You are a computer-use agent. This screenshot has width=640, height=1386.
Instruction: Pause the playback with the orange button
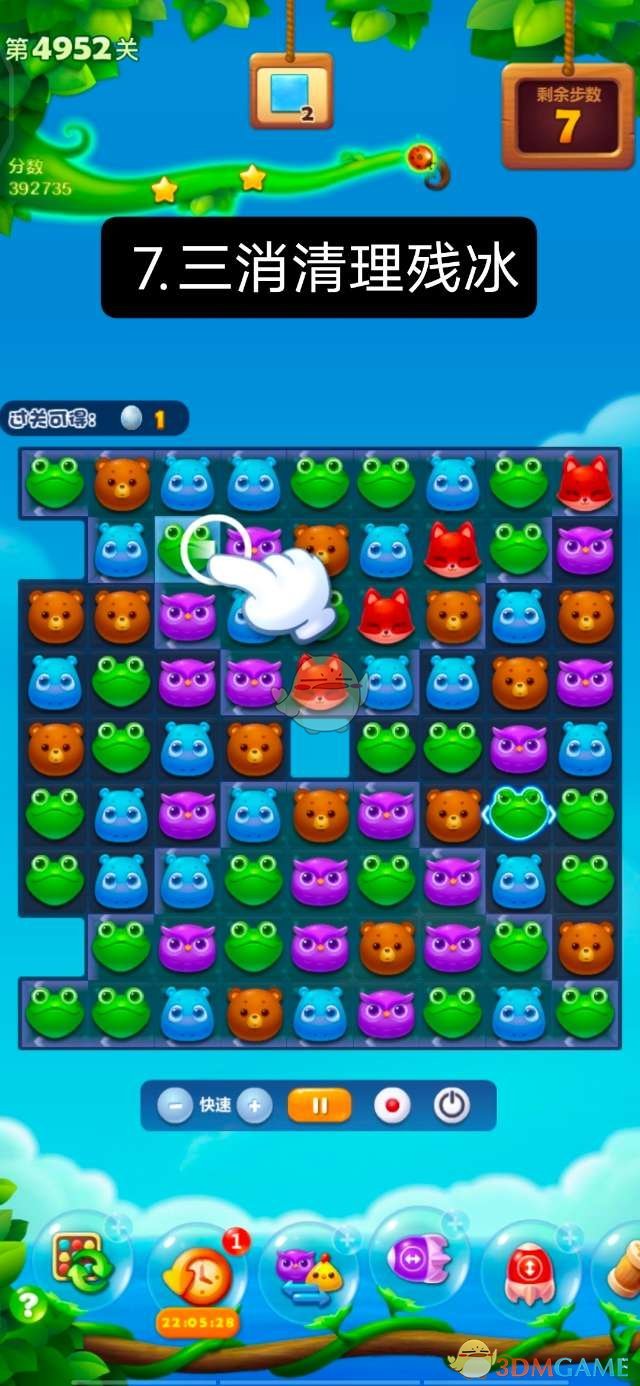(x=320, y=1106)
